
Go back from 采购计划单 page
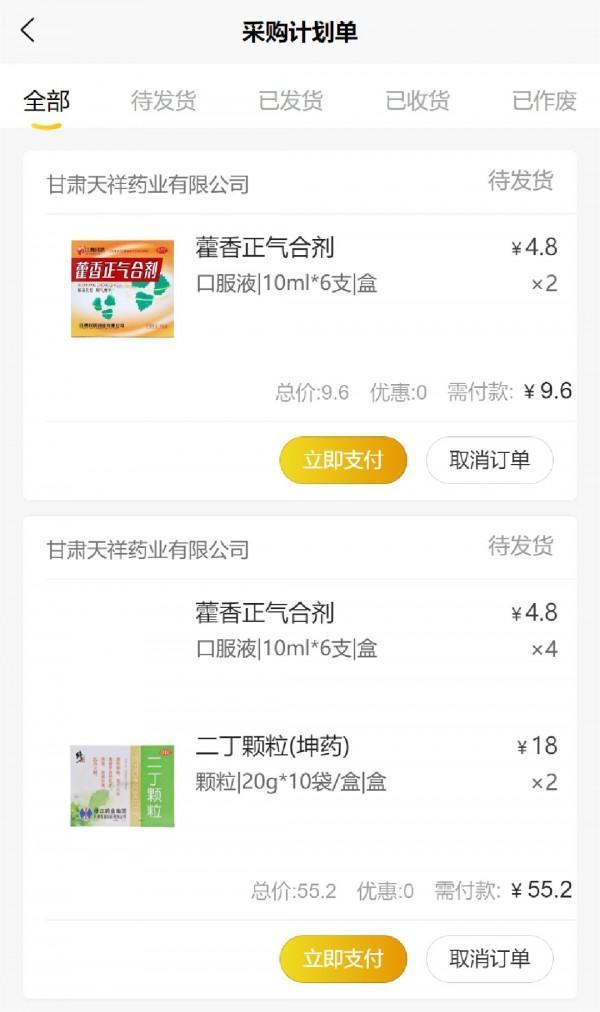pos(28,30)
